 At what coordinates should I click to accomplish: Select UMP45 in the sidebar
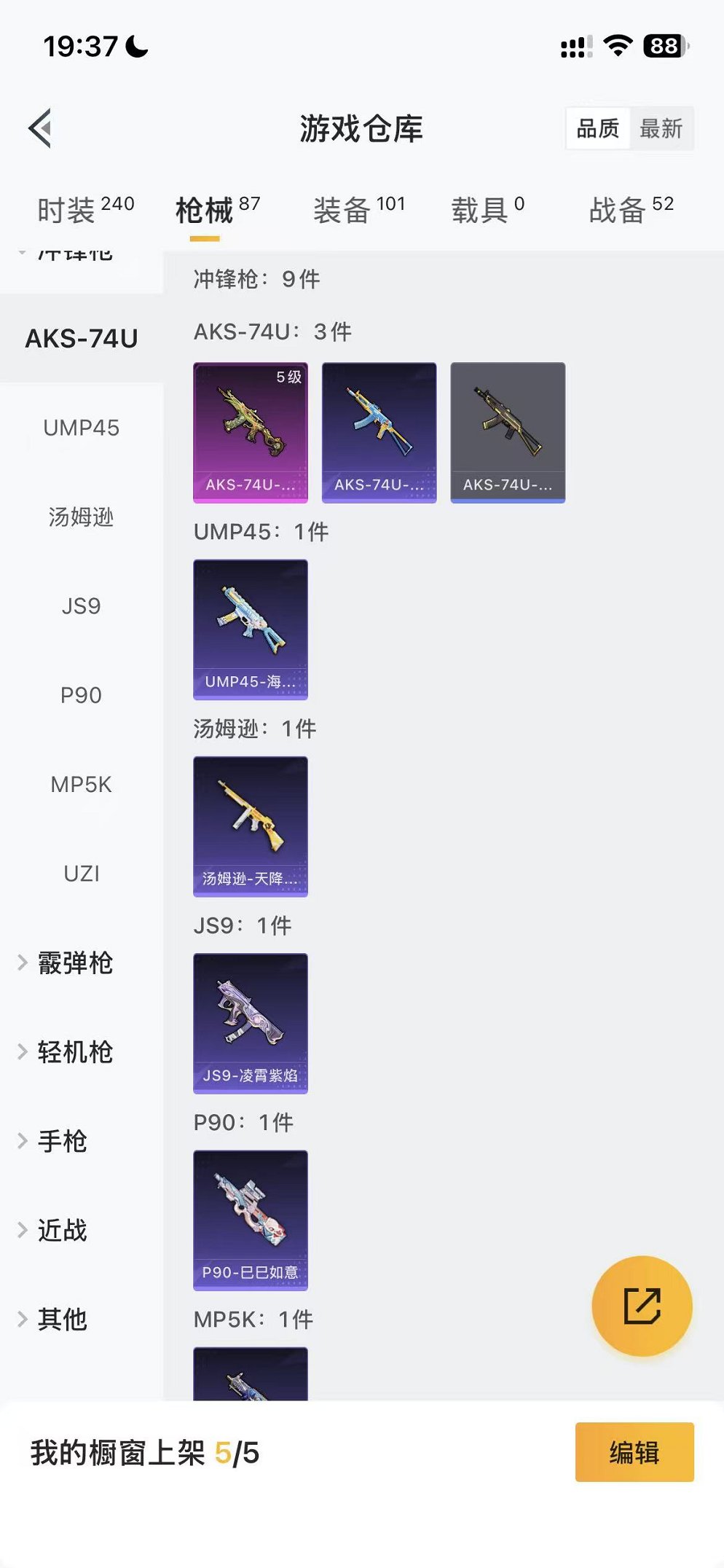tap(81, 428)
